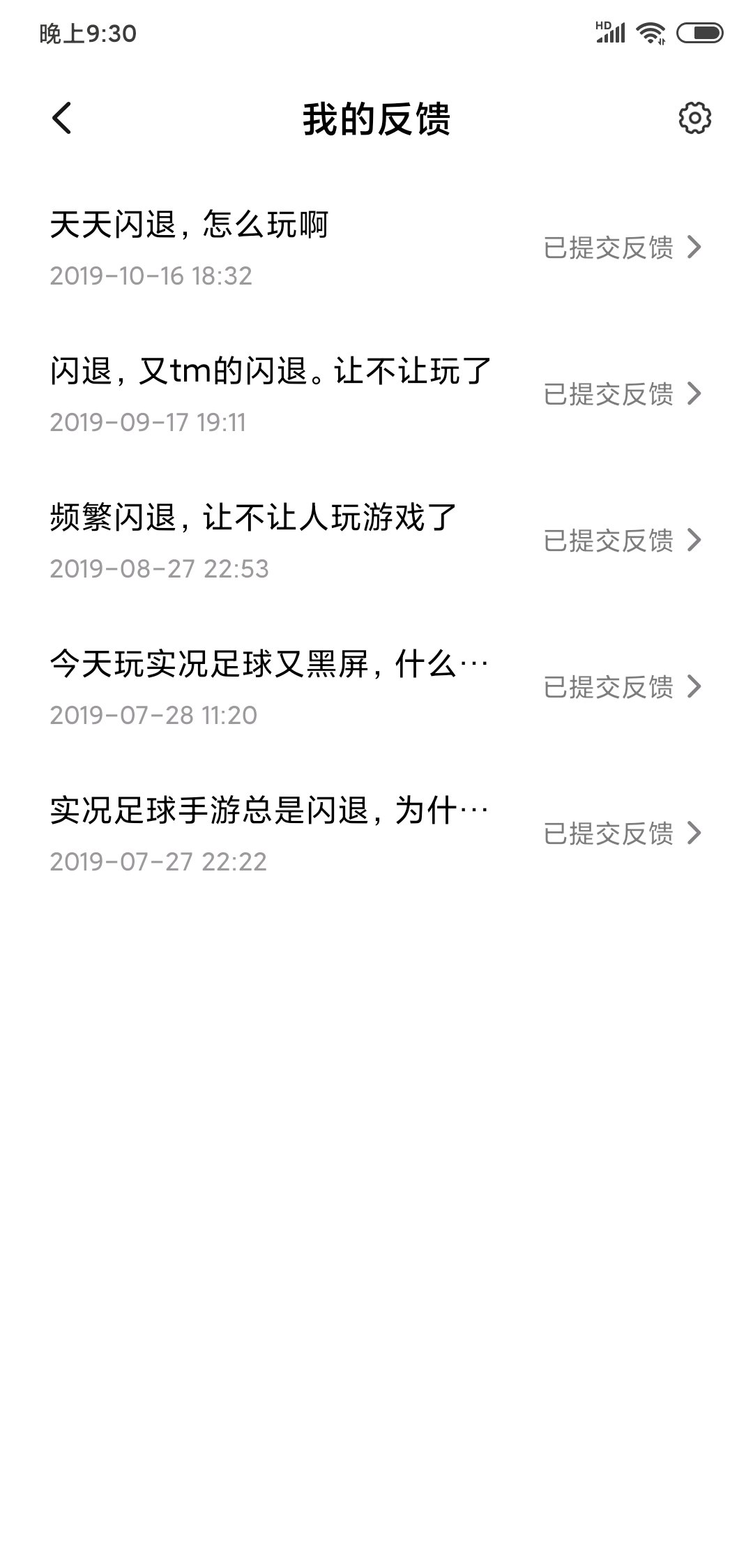View feedback "闪退，又tm的闪退"
Viewport: 753px width, 1568px height.
[x=376, y=394]
